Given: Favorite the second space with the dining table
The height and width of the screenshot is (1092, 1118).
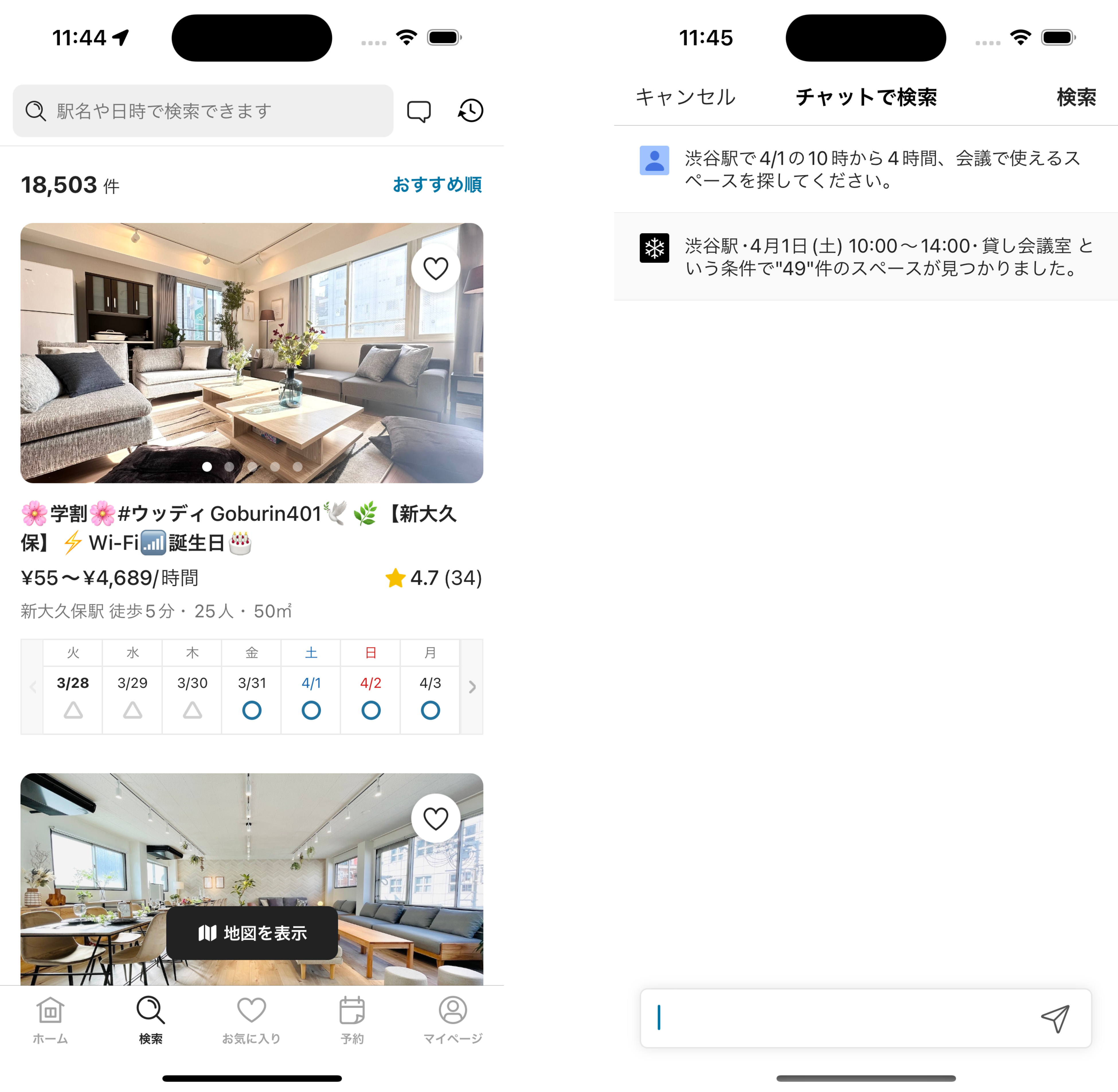Looking at the screenshot, I should [x=436, y=818].
